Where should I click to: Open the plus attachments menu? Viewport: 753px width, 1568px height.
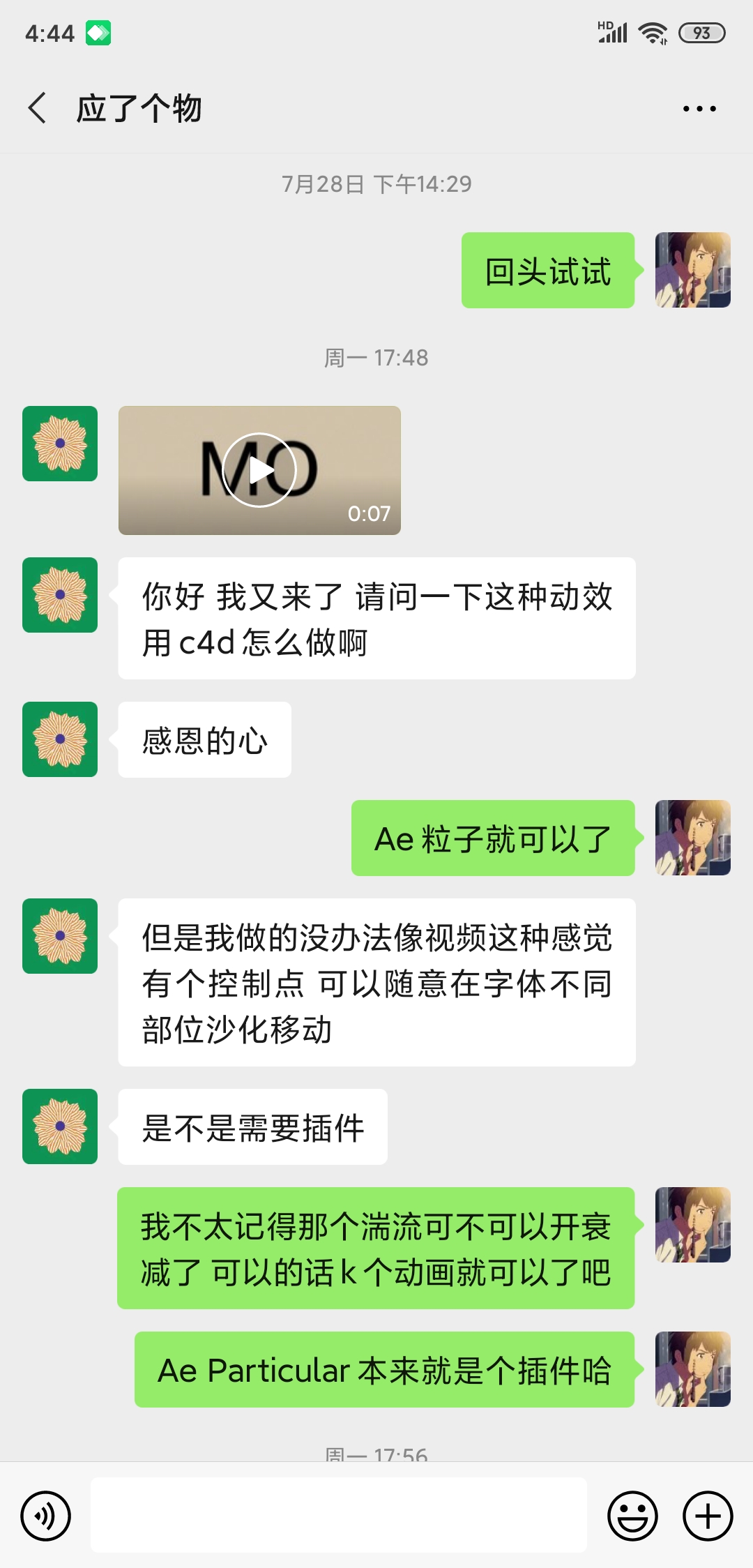(x=708, y=1516)
